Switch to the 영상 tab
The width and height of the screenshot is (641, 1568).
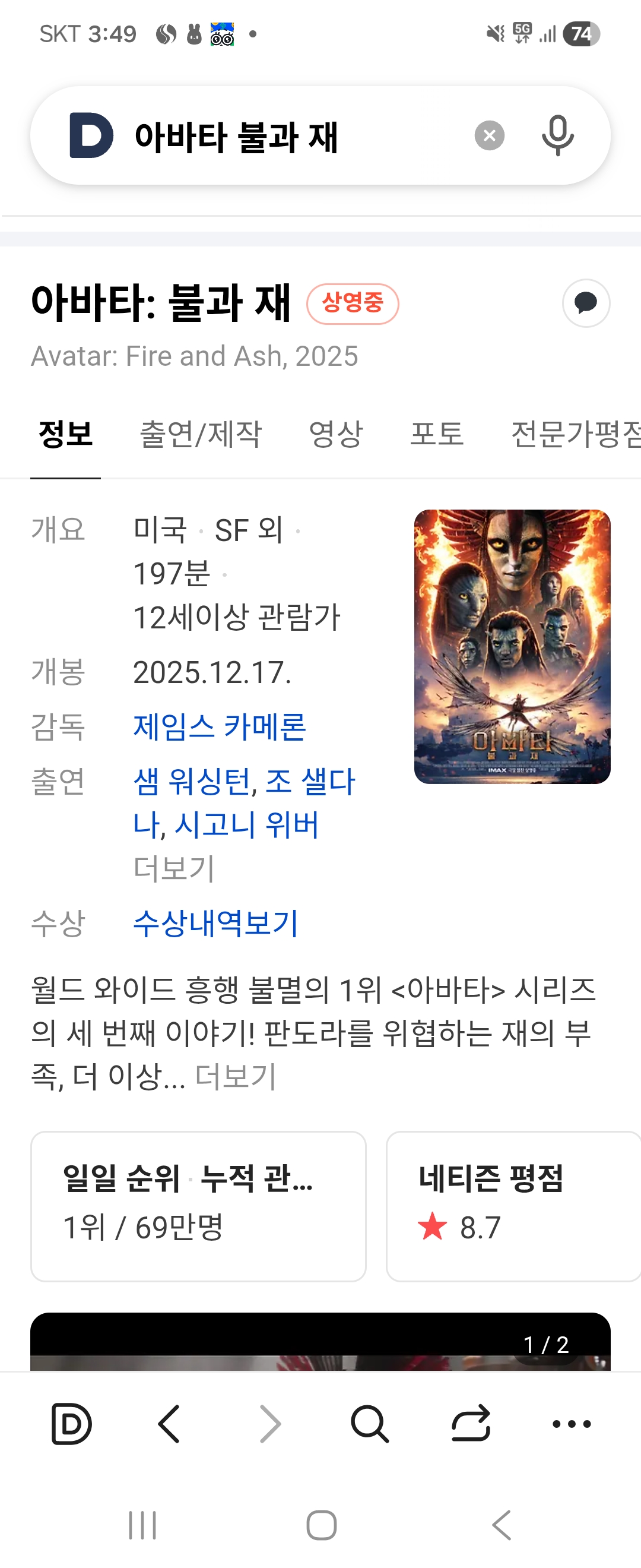coord(336,435)
